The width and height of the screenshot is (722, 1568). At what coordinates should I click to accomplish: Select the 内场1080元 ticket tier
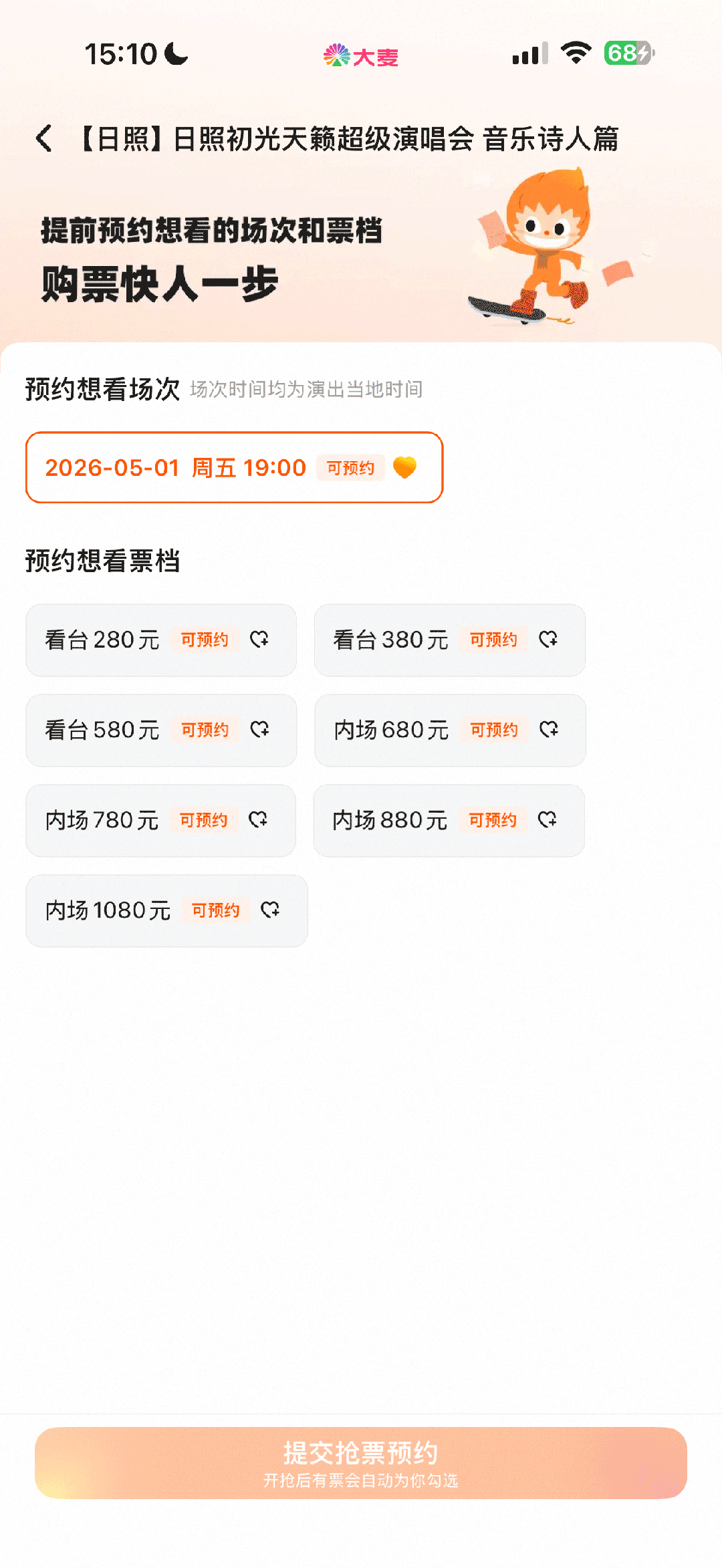pyautogui.click(x=166, y=910)
